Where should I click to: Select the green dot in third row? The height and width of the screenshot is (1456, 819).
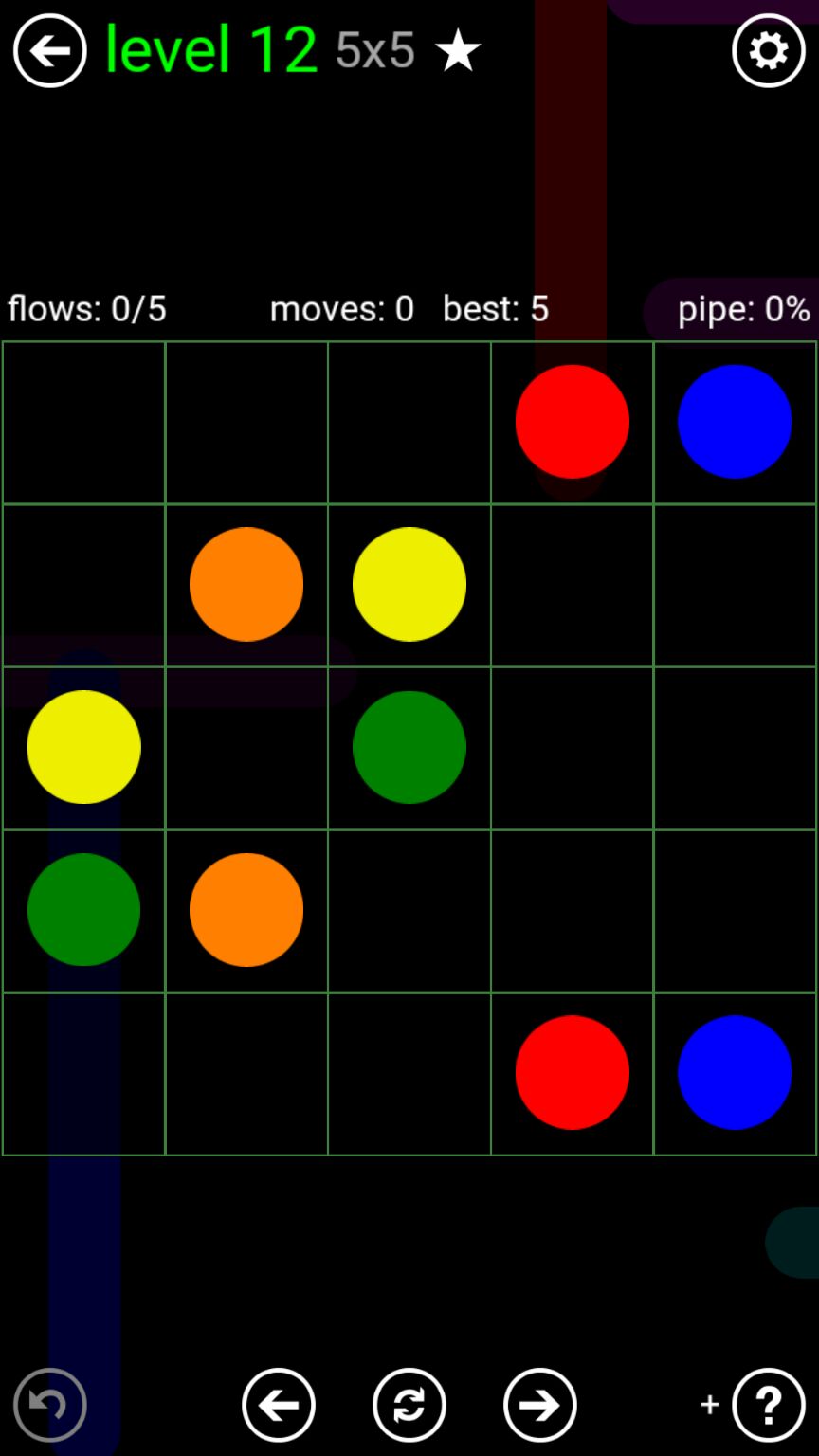[x=409, y=747]
